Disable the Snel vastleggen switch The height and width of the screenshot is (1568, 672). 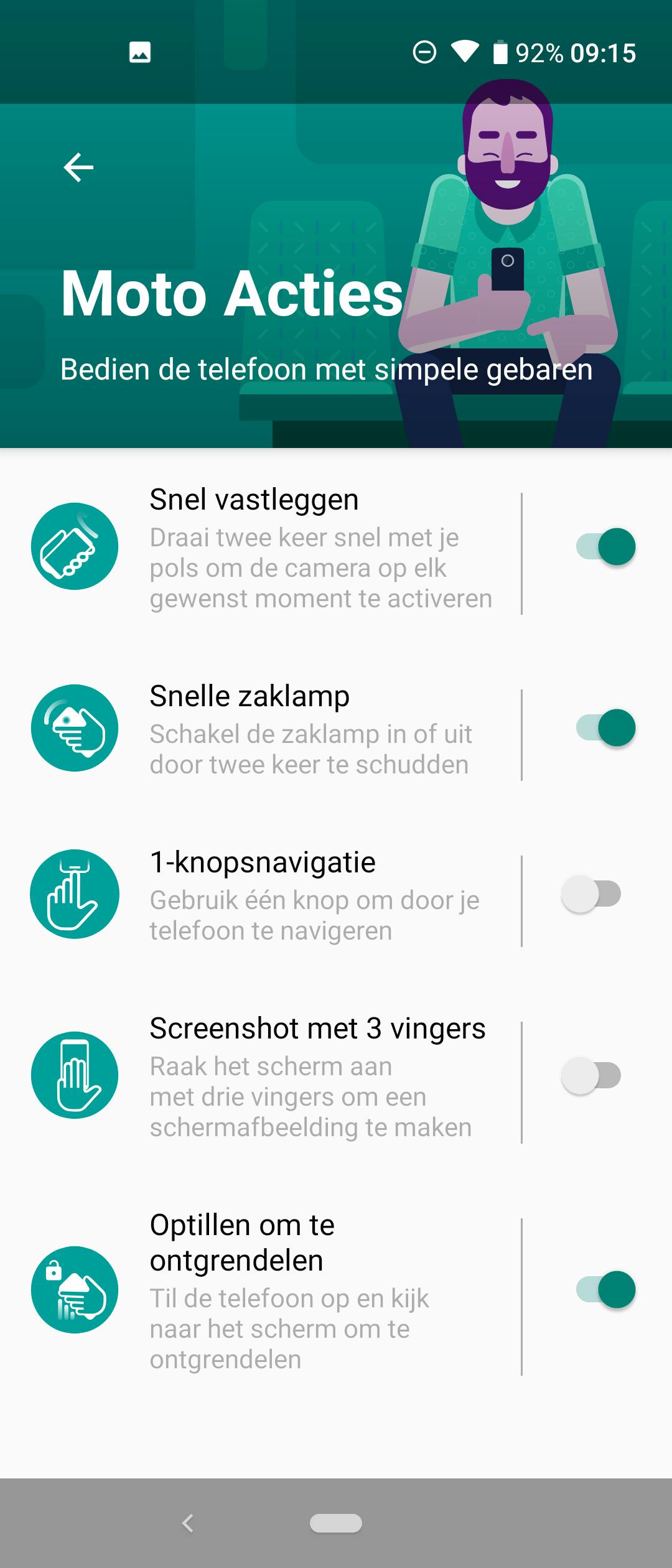605,546
